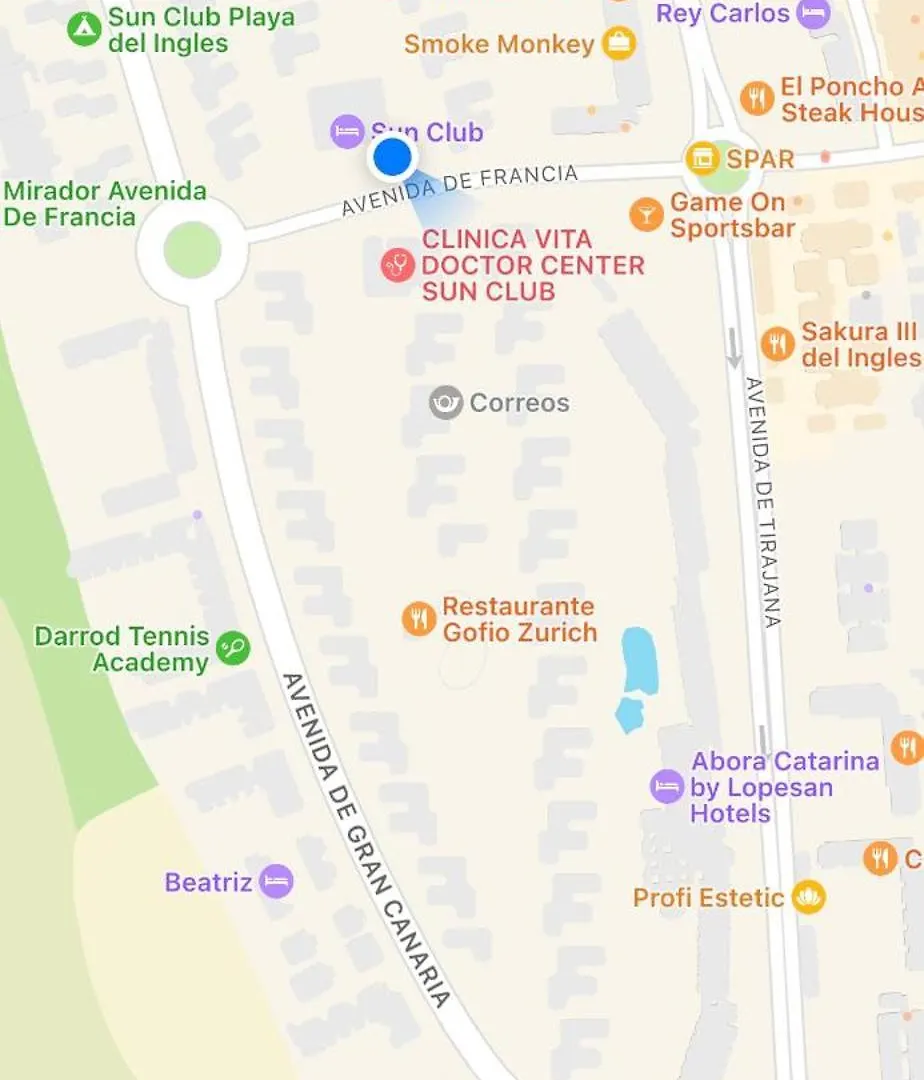This screenshot has height=1080, width=924.
Task: Tap the Sakura III restaurant pin
Action: click(777, 344)
